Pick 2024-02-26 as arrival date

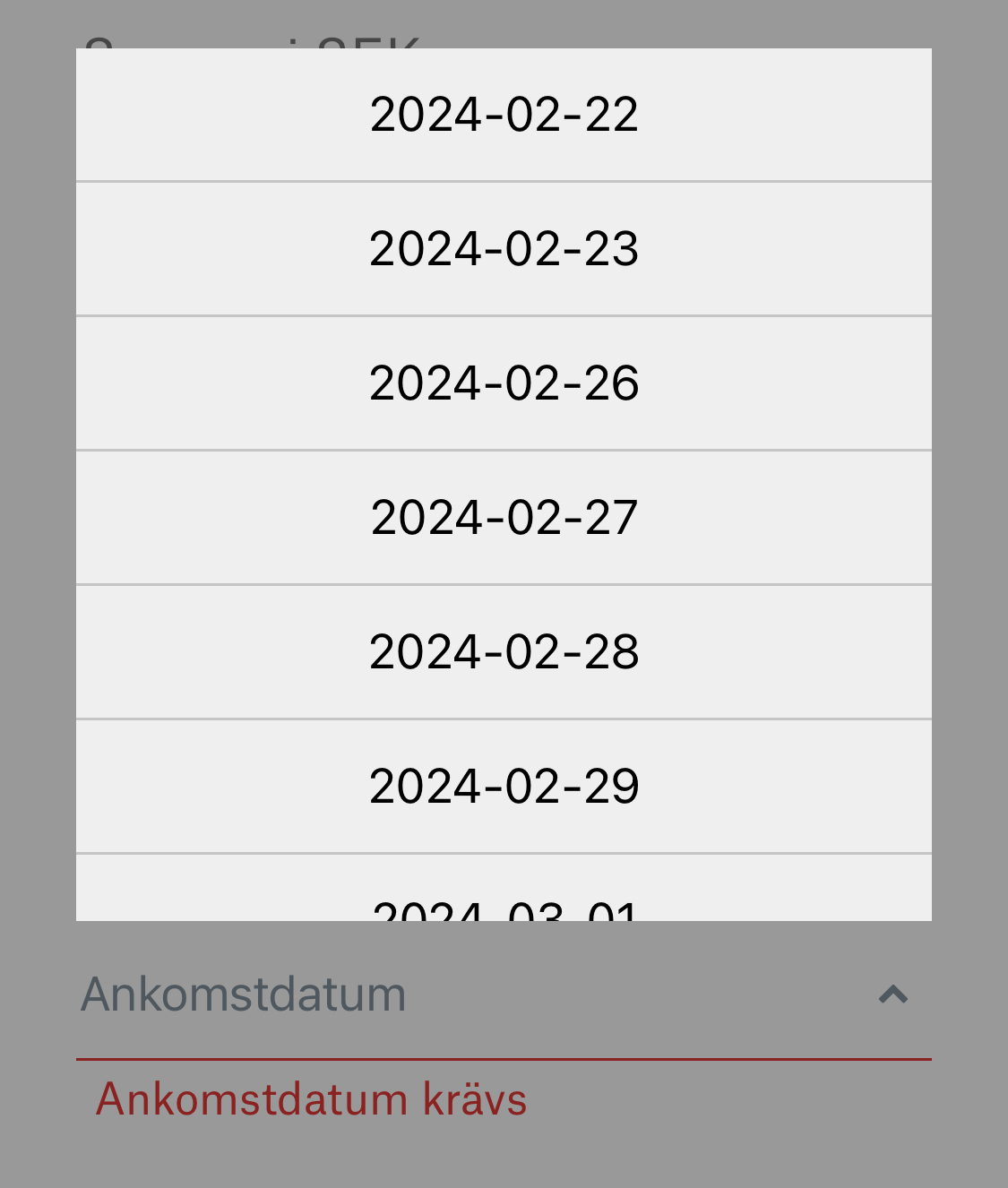[504, 383]
